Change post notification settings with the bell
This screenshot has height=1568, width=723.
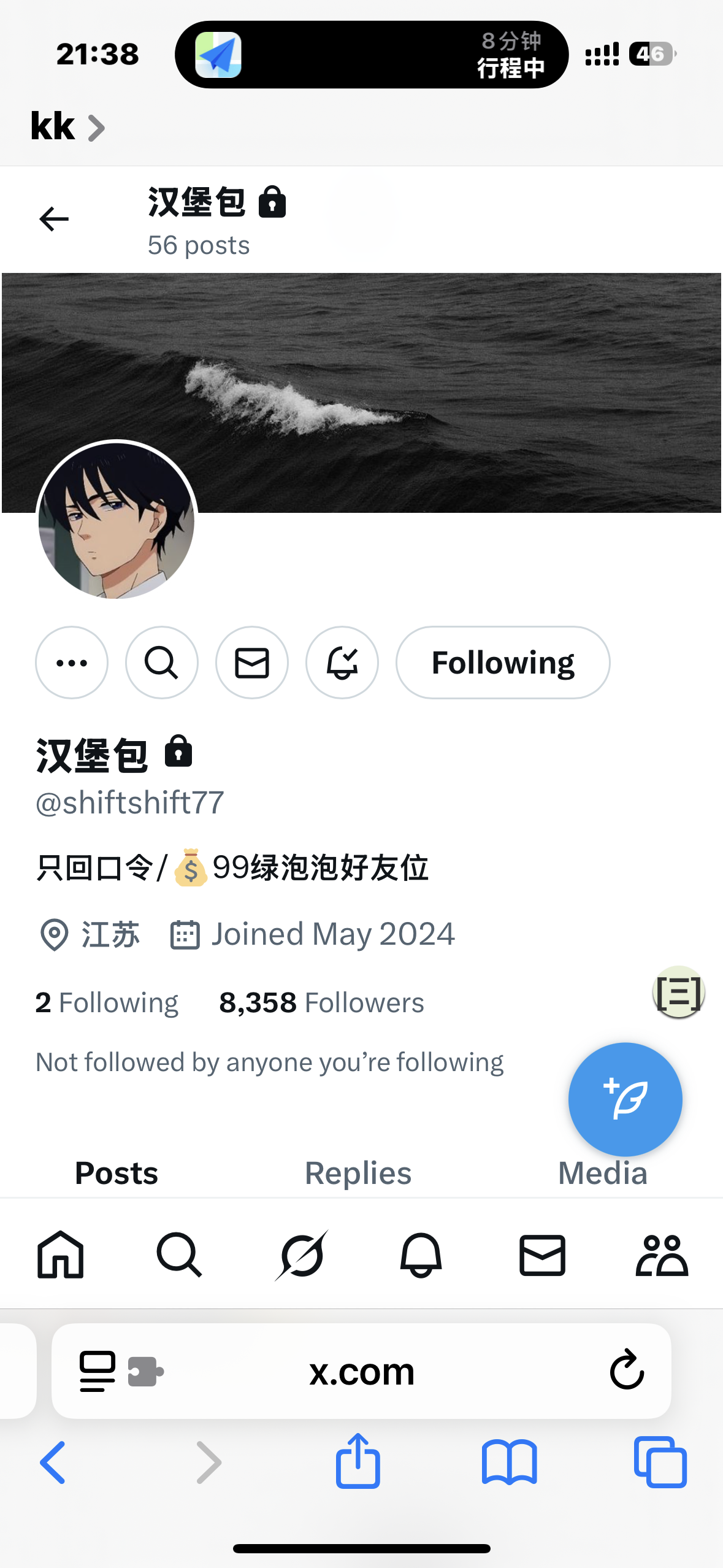[x=342, y=663]
